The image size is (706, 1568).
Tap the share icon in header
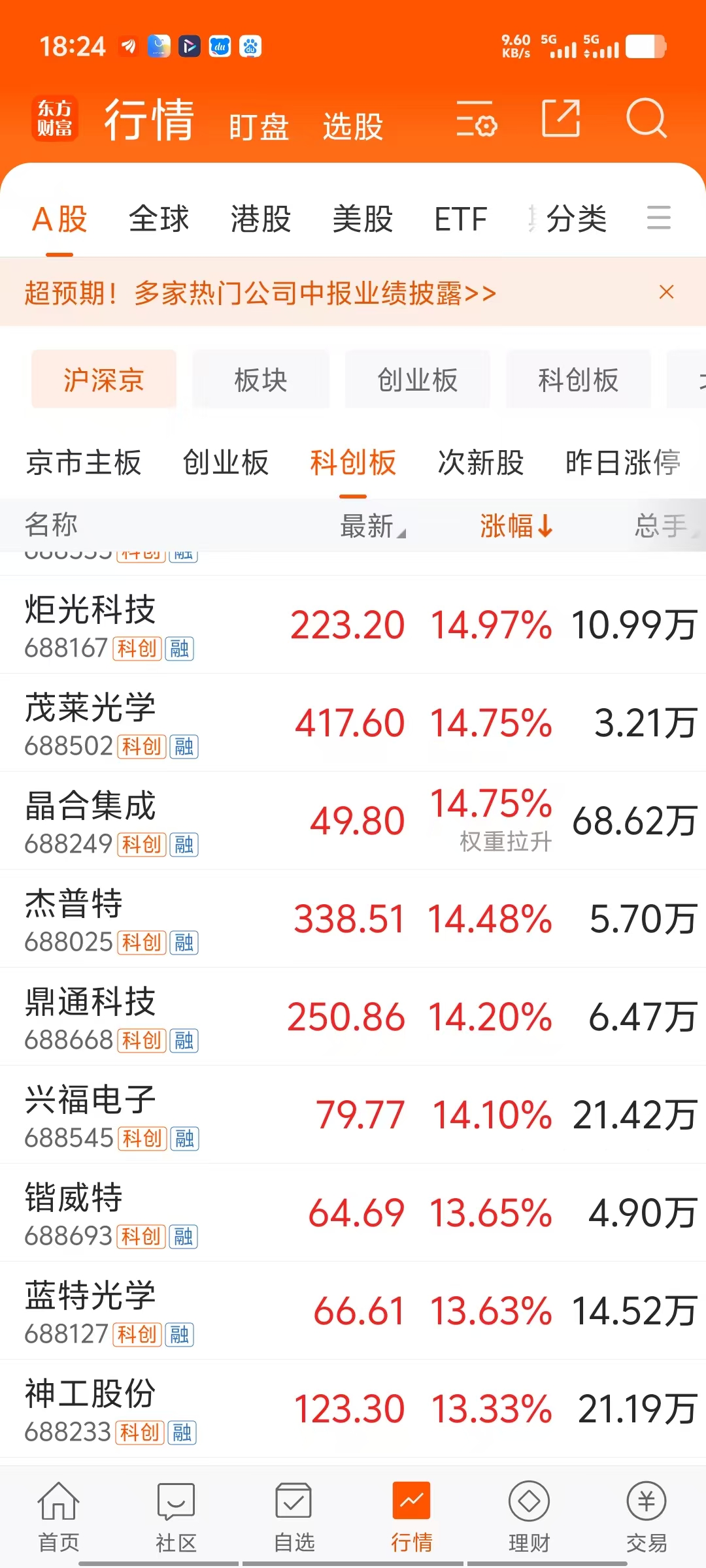[561, 118]
